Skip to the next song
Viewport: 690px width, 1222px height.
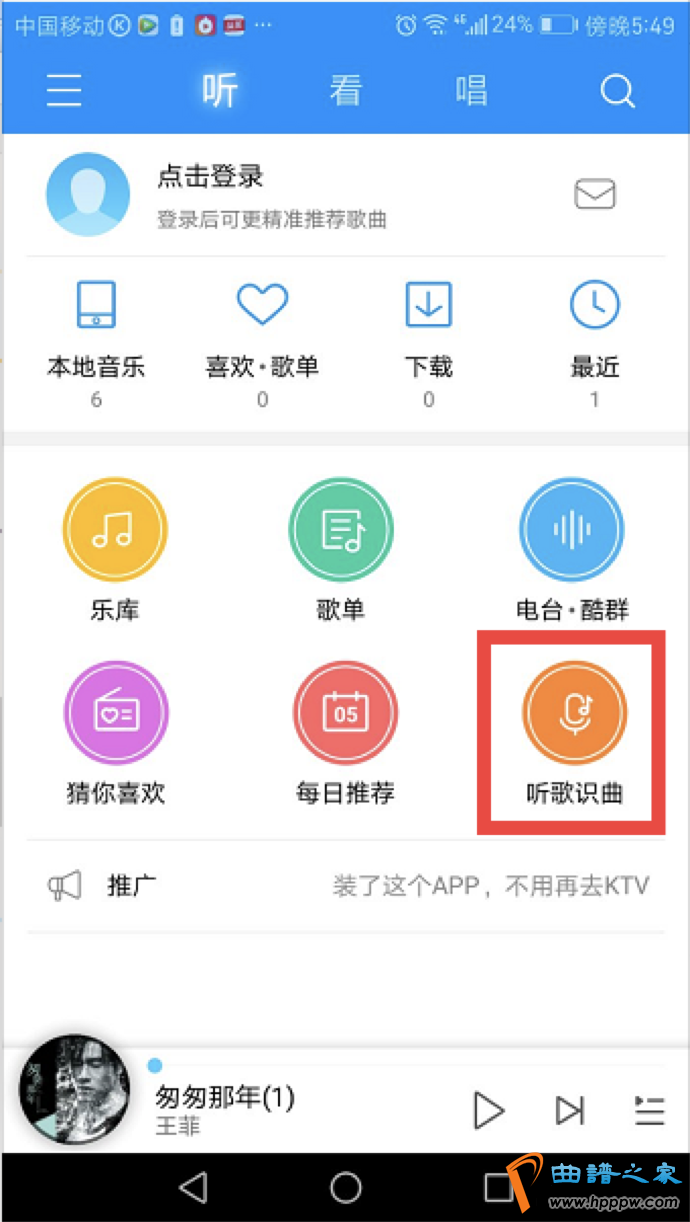[570, 1109]
